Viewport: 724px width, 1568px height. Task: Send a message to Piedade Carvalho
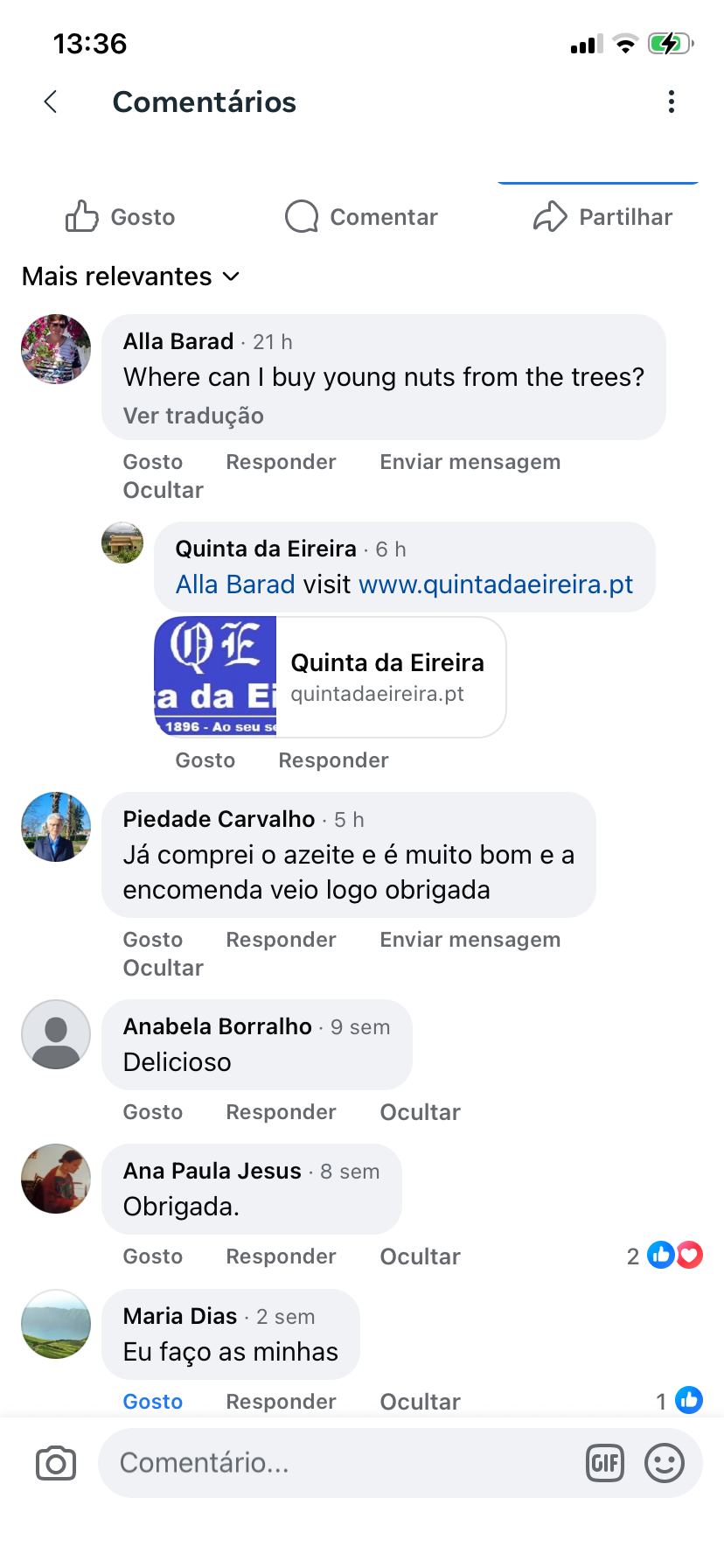470,940
